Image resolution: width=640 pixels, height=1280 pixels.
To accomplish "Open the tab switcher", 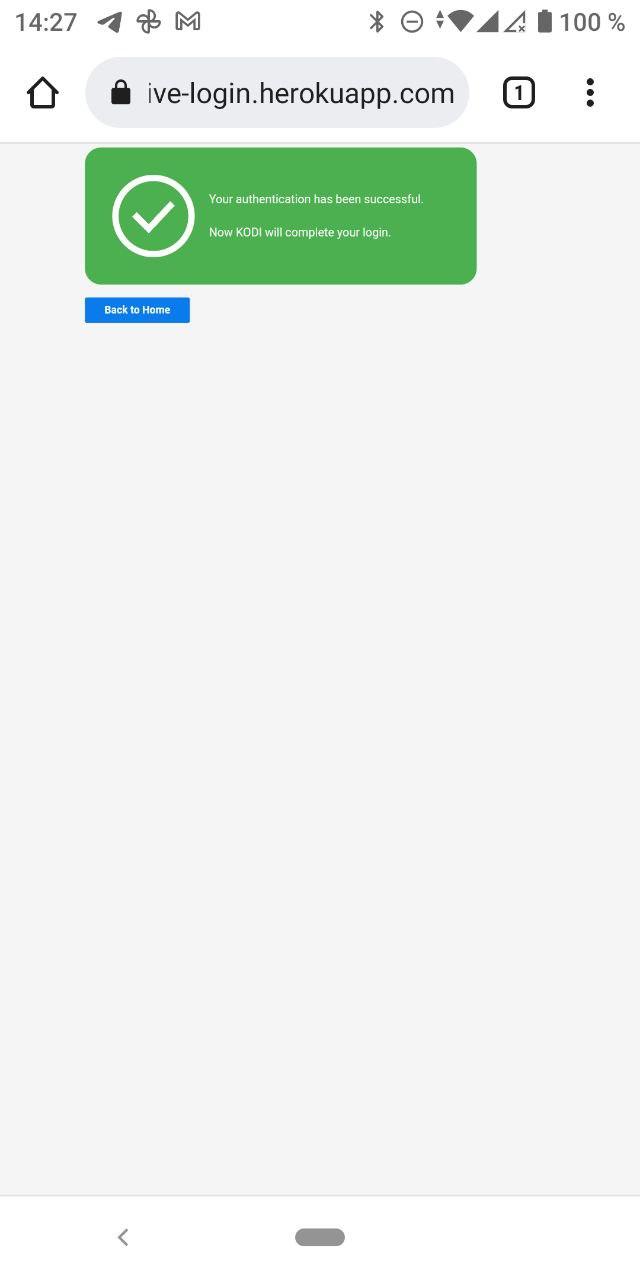I will coord(518,93).
